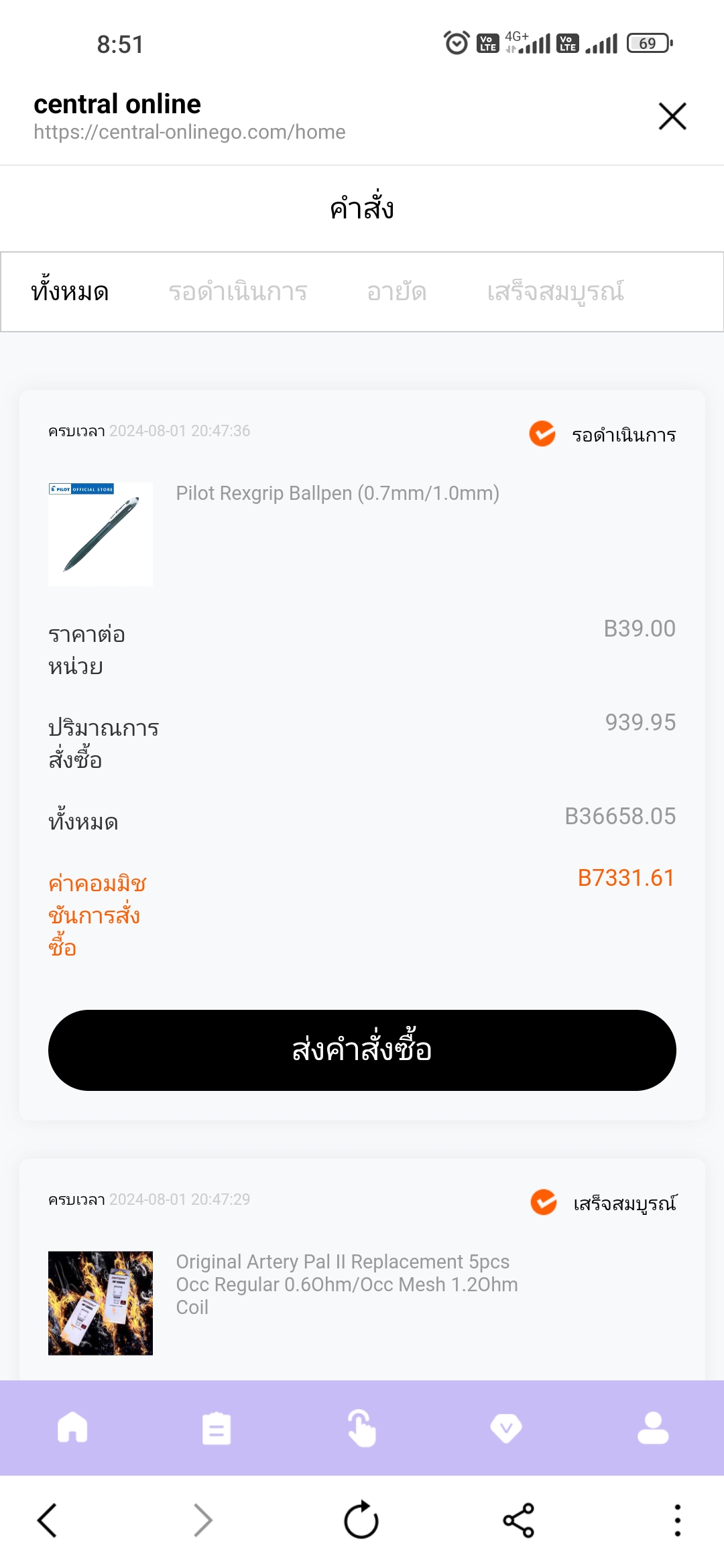Share this page via the share icon
The height and width of the screenshot is (1568, 724).
[518, 1520]
